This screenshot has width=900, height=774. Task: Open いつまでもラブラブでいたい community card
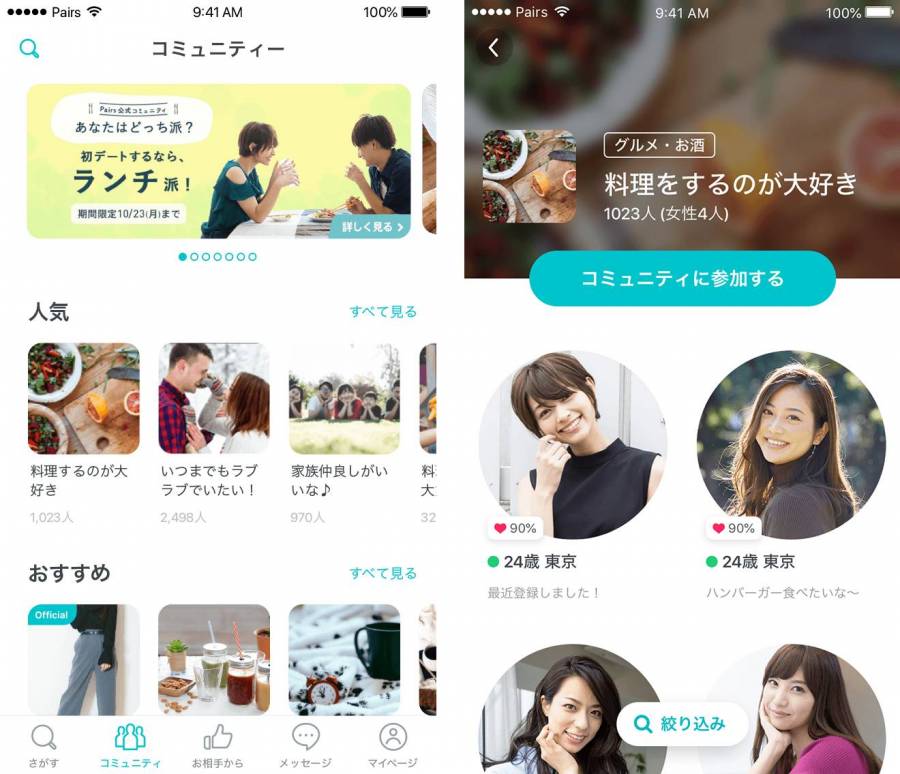214,399
